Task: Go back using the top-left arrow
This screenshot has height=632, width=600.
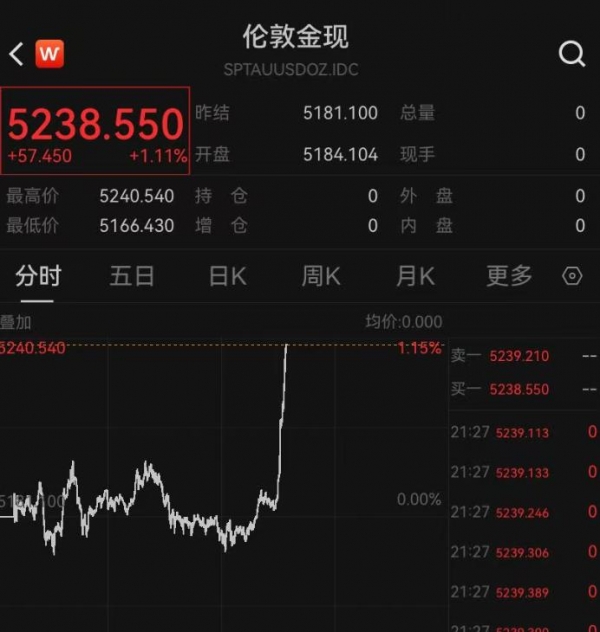Action: (16, 54)
